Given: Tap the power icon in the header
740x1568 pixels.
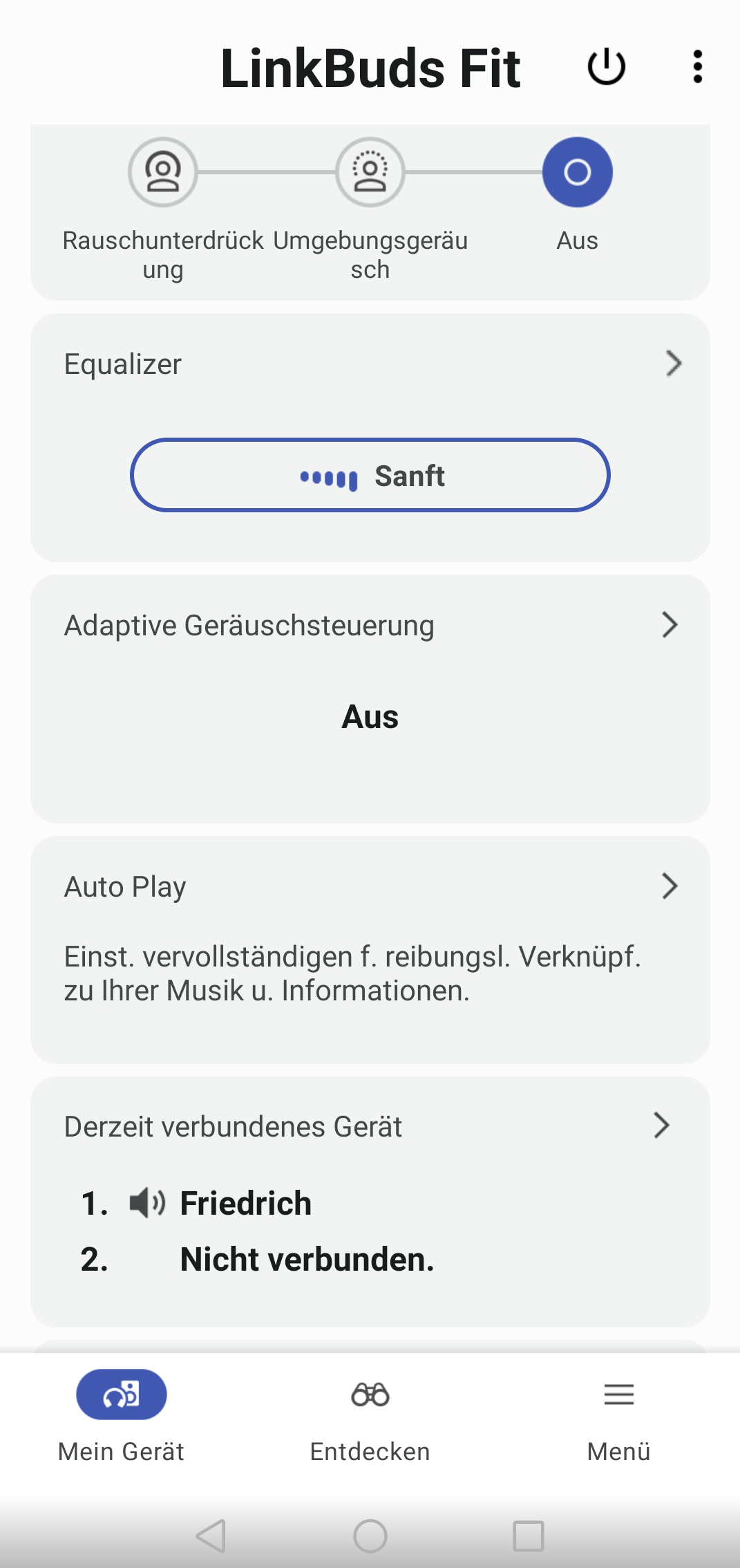Looking at the screenshot, I should (606, 67).
